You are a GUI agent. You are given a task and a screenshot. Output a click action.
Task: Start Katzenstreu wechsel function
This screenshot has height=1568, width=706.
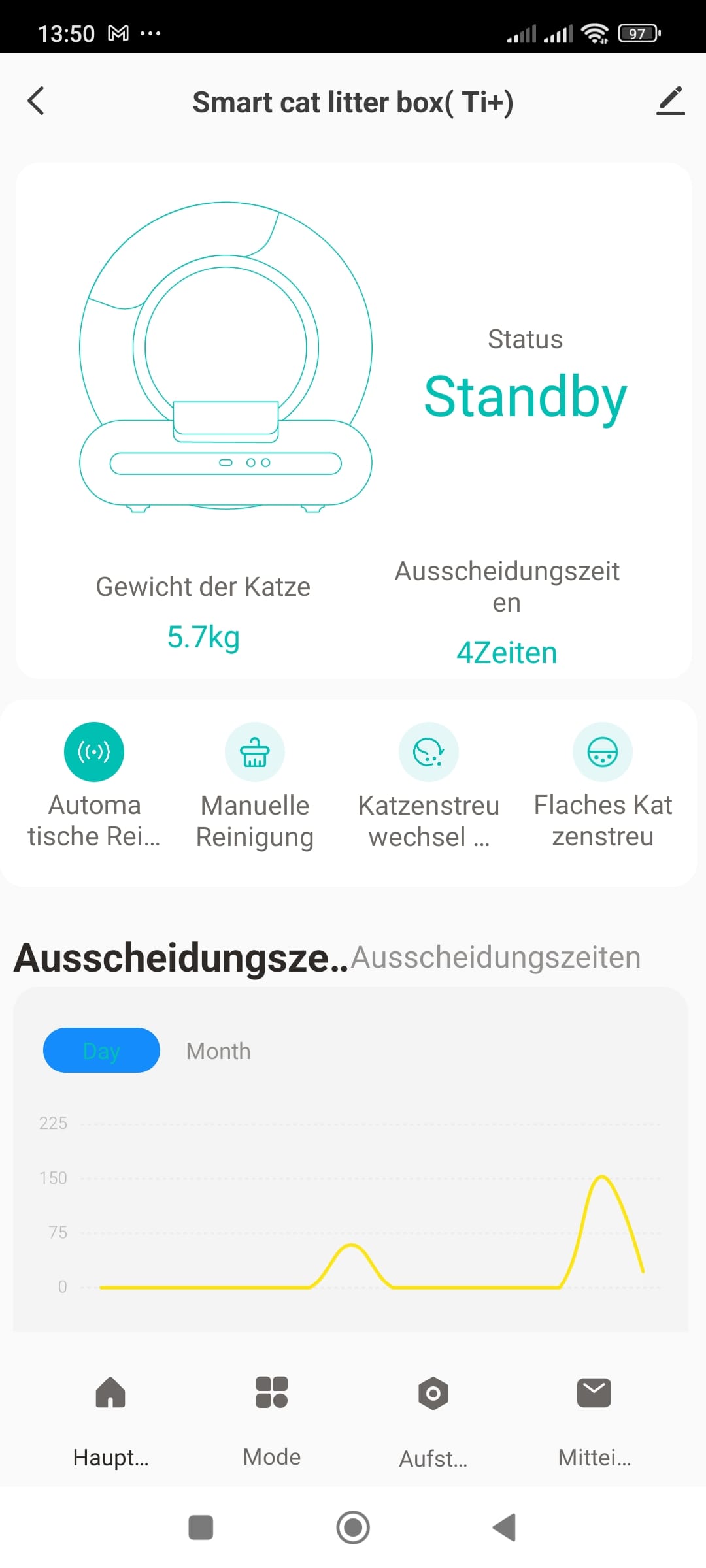428,751
